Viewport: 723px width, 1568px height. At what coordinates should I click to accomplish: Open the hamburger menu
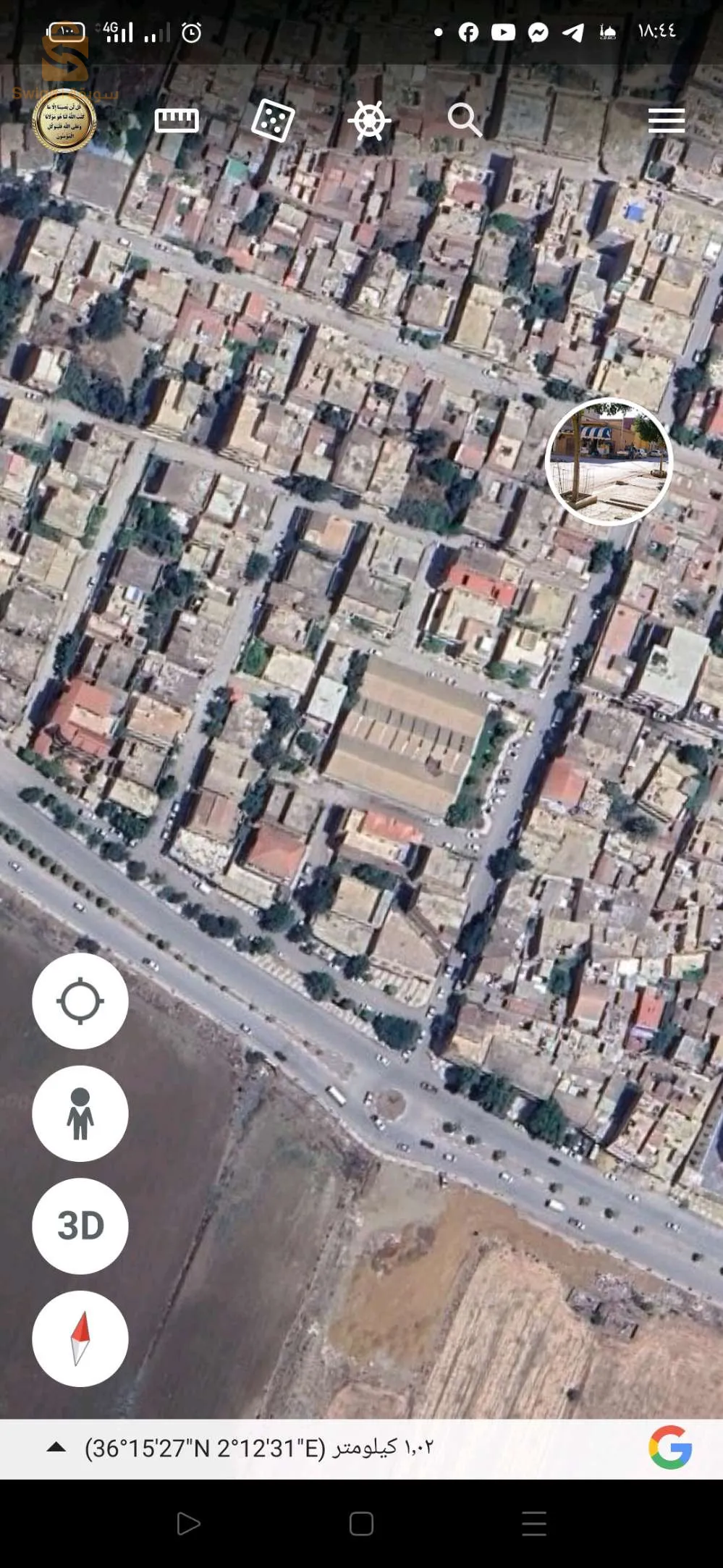pos(666,120)
